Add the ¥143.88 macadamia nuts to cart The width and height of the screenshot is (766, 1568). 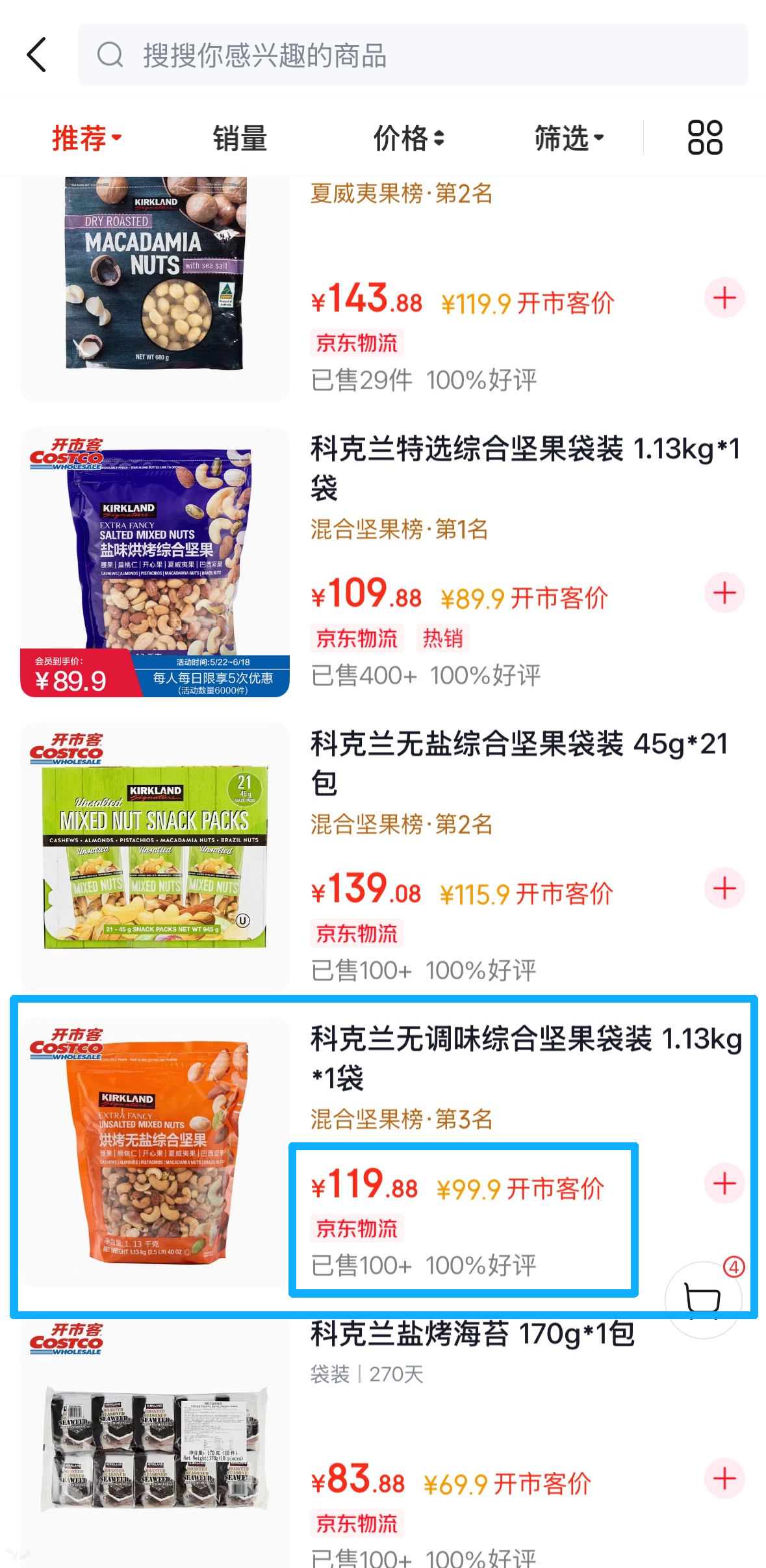point(724,298)
